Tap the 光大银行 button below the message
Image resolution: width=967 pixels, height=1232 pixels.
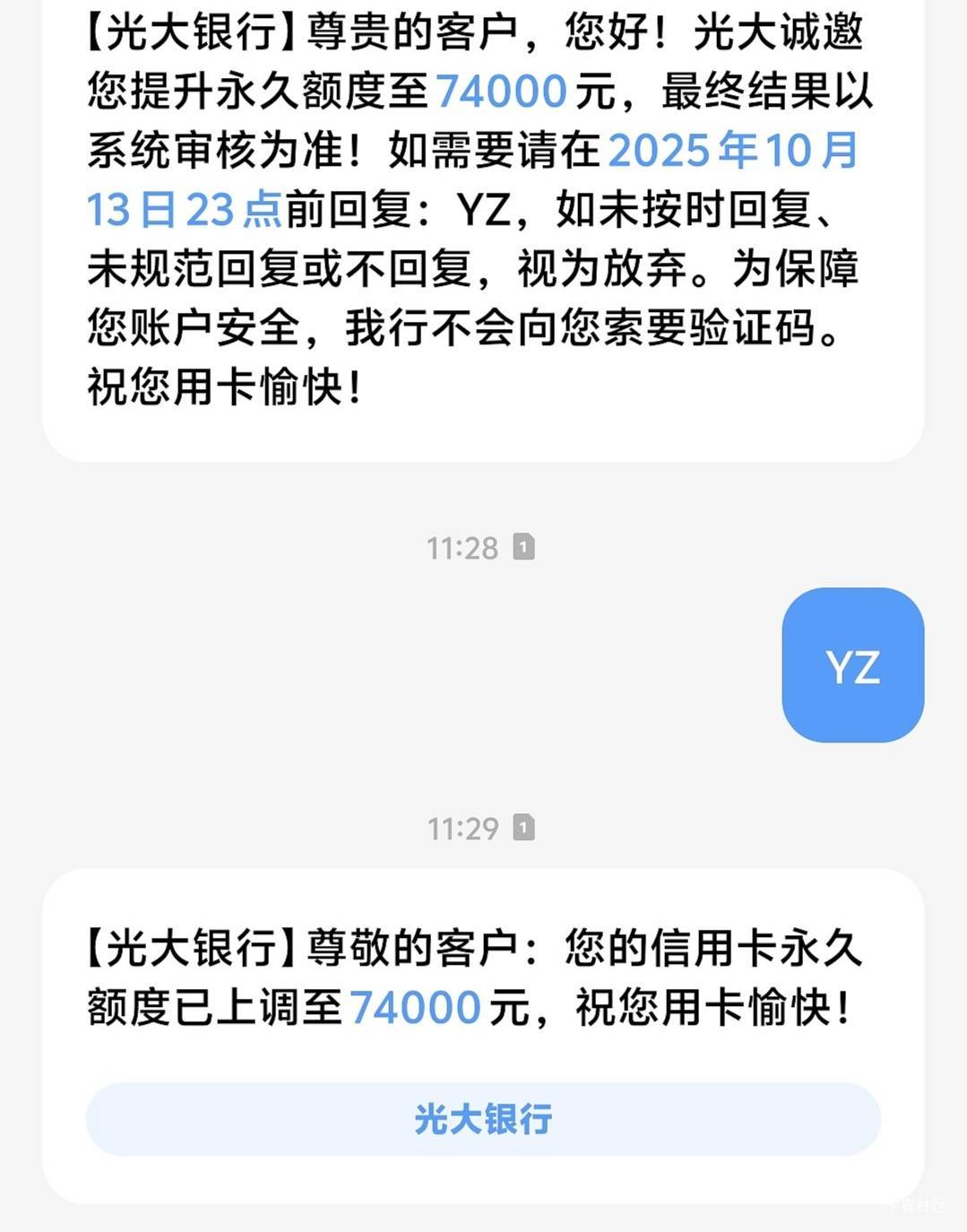[483, 1119]
